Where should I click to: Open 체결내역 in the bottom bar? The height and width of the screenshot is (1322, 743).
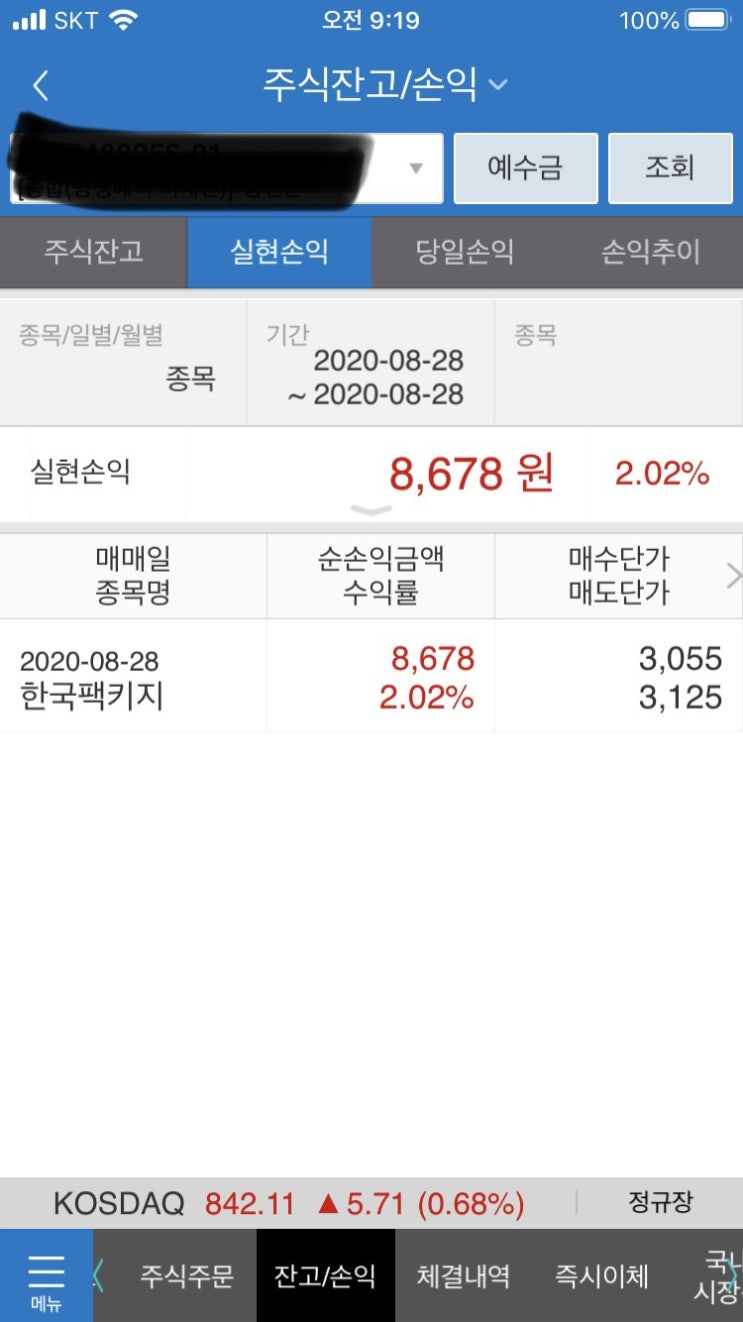(463, 1276)
